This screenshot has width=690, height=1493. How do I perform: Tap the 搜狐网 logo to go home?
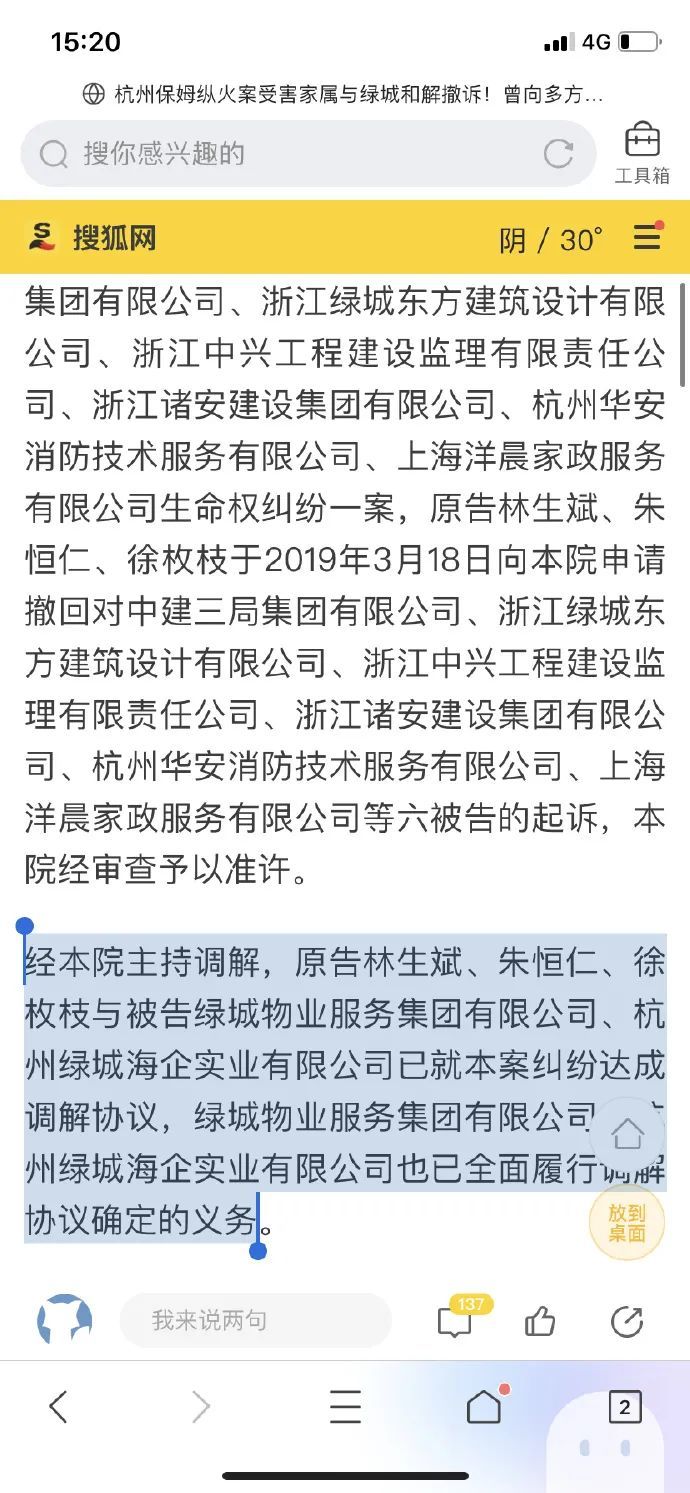[92, 238]
